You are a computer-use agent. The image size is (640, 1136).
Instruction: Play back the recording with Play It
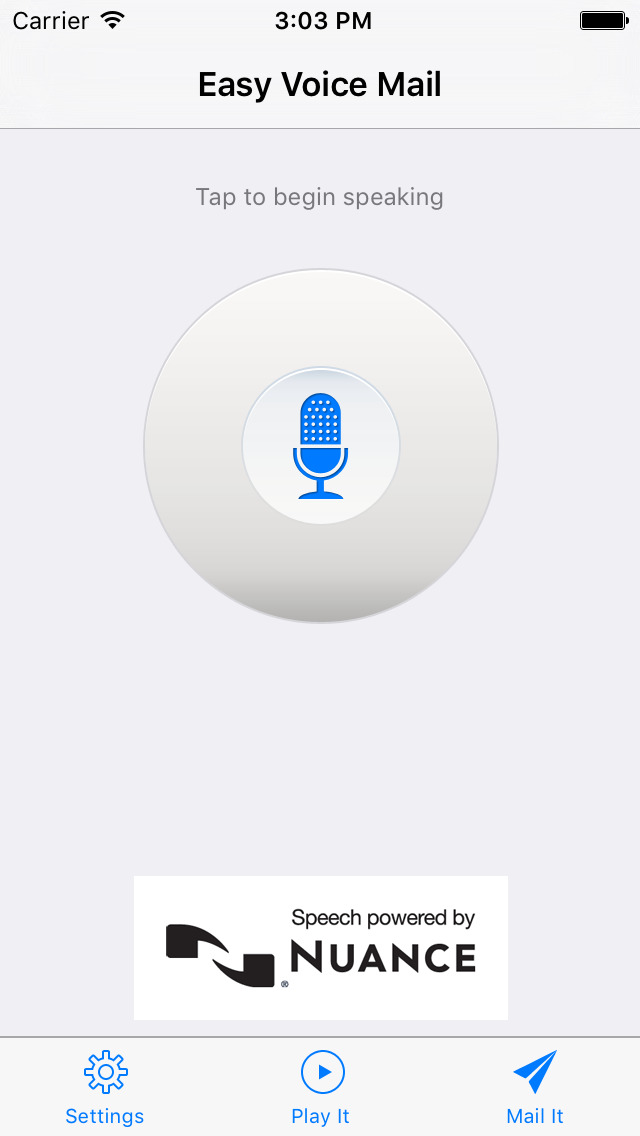click(321, 1086)
